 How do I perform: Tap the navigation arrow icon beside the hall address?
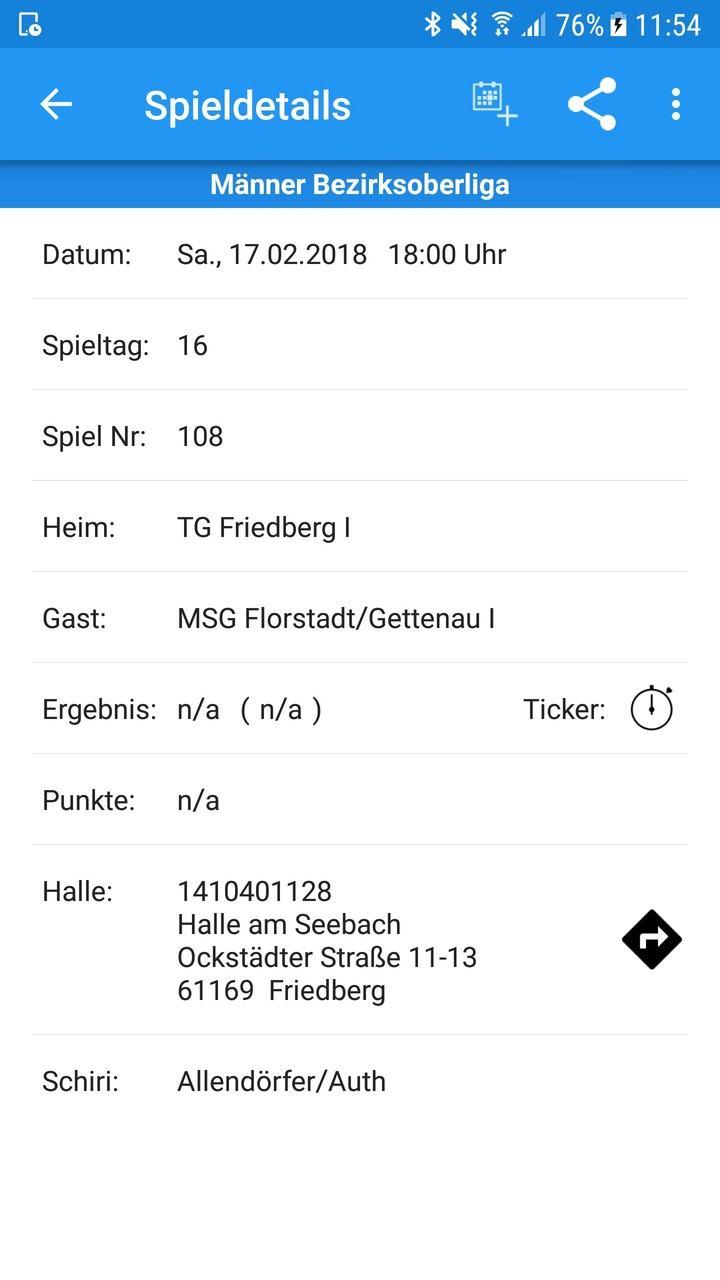click(652, 939)
